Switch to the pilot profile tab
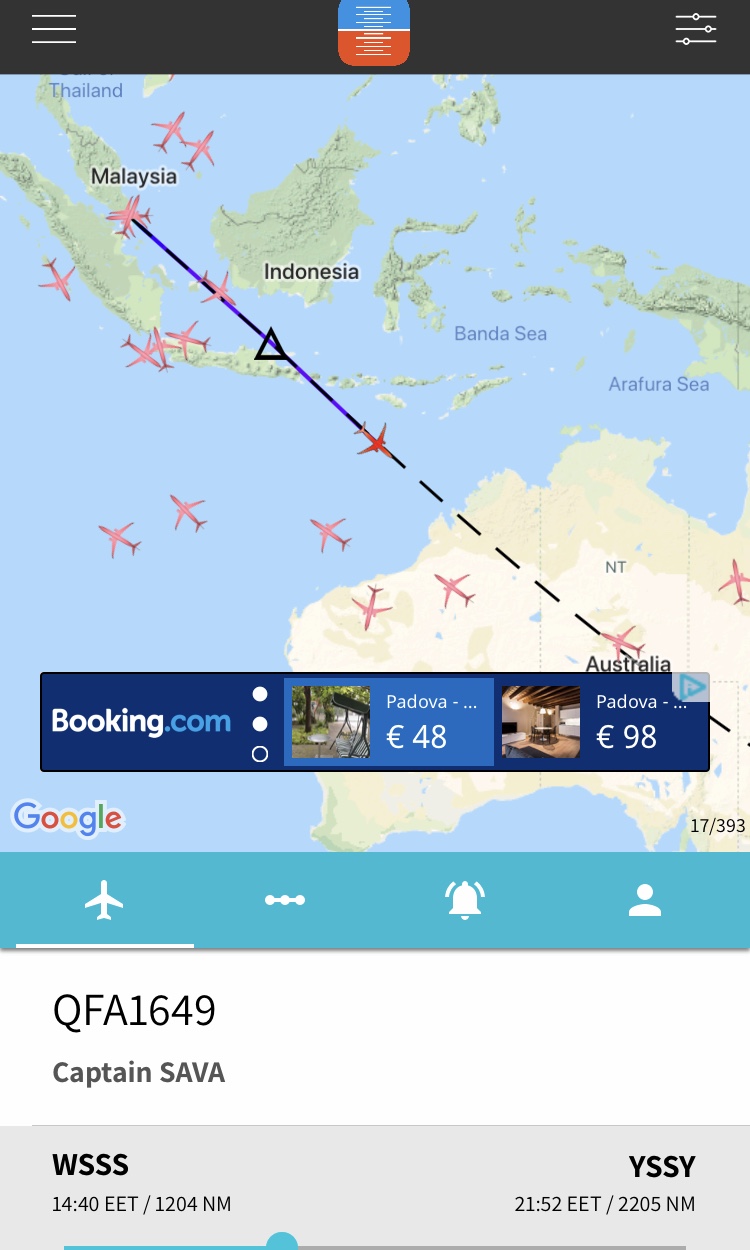 (x=645, y=900)
